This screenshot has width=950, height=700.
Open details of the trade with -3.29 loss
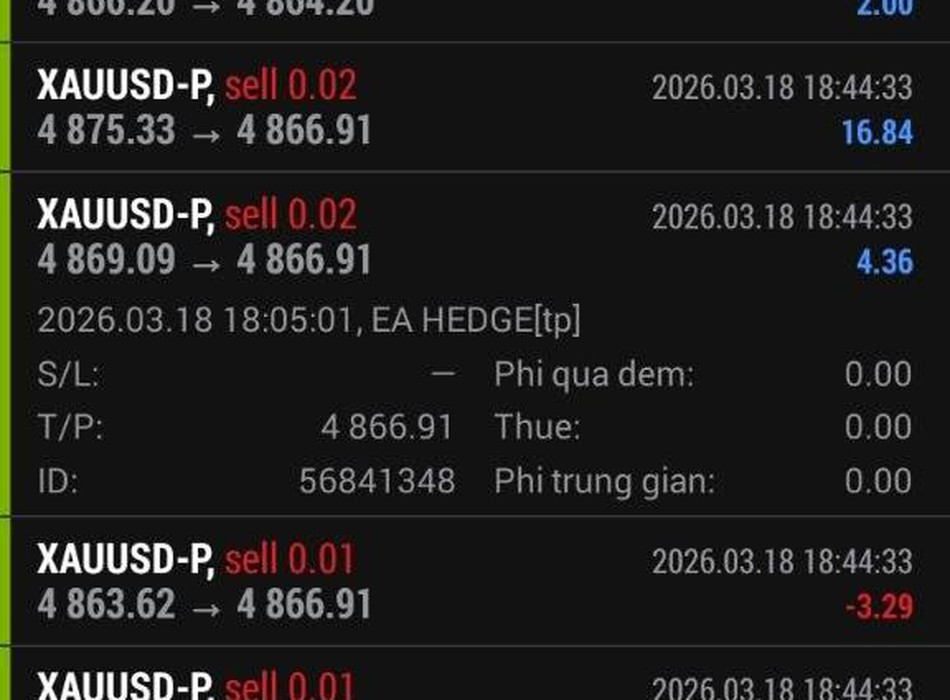pyautogui.click(x=474, y=582)
